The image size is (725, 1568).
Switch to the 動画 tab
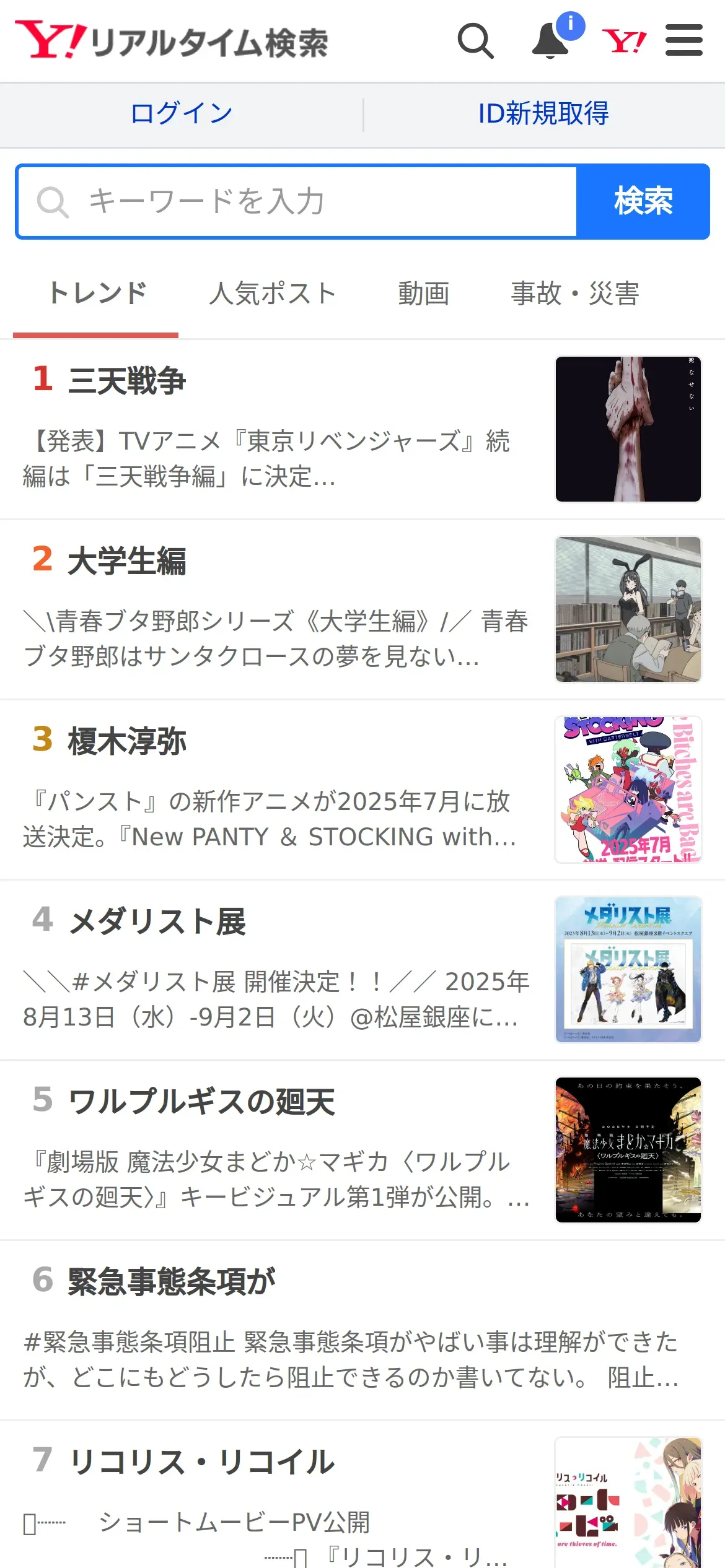[423, 294]
